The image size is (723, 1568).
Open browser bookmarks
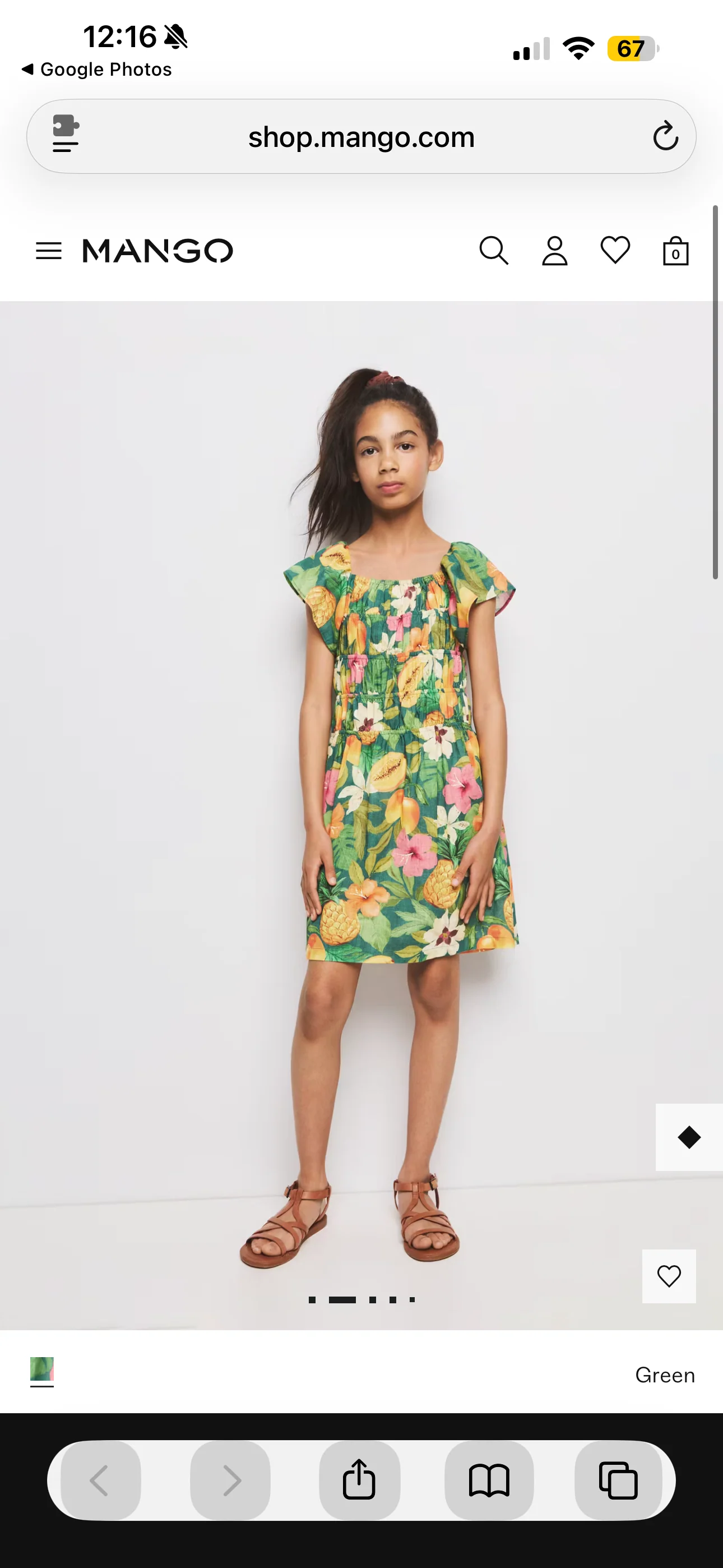pos(489,1480)
